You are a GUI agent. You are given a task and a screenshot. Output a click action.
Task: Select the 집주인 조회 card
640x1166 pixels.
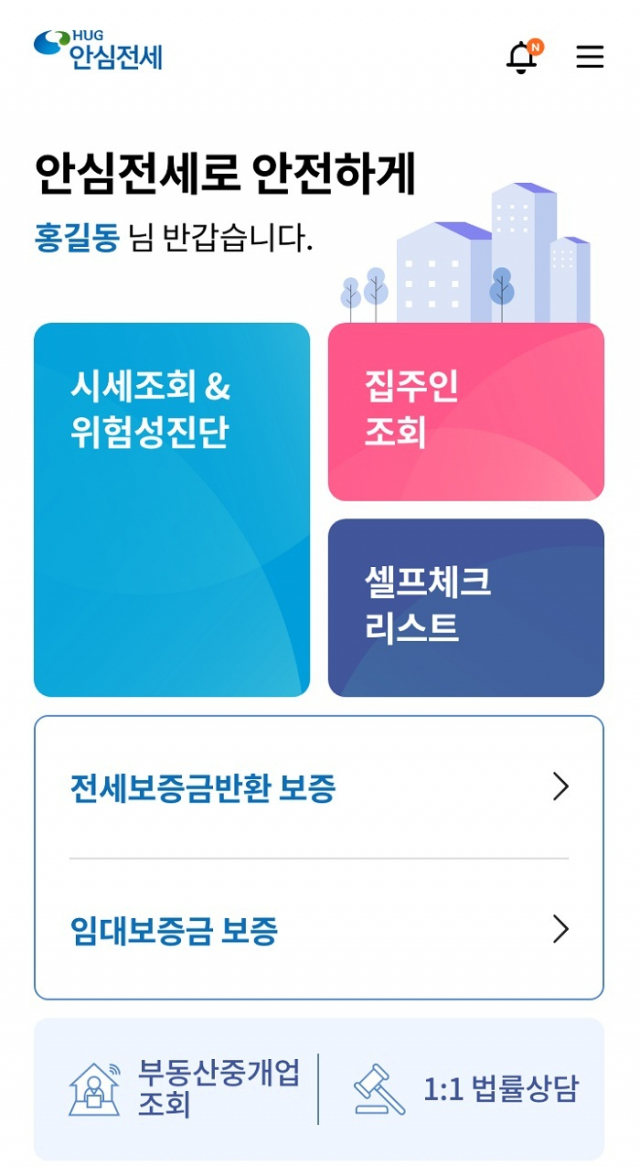click(x=466, y=411)
